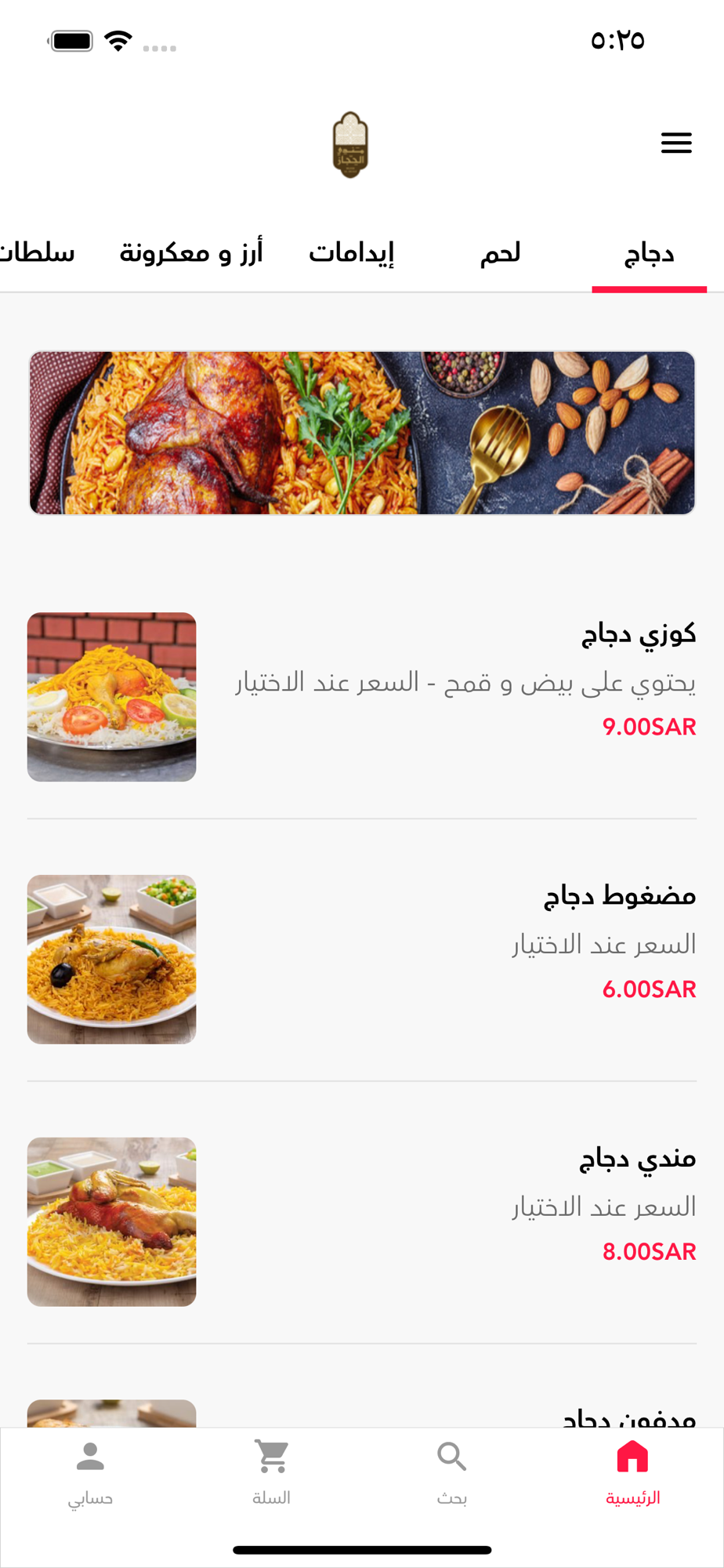
Task: Go to حسابي account tab
Action: [90, 1474]
